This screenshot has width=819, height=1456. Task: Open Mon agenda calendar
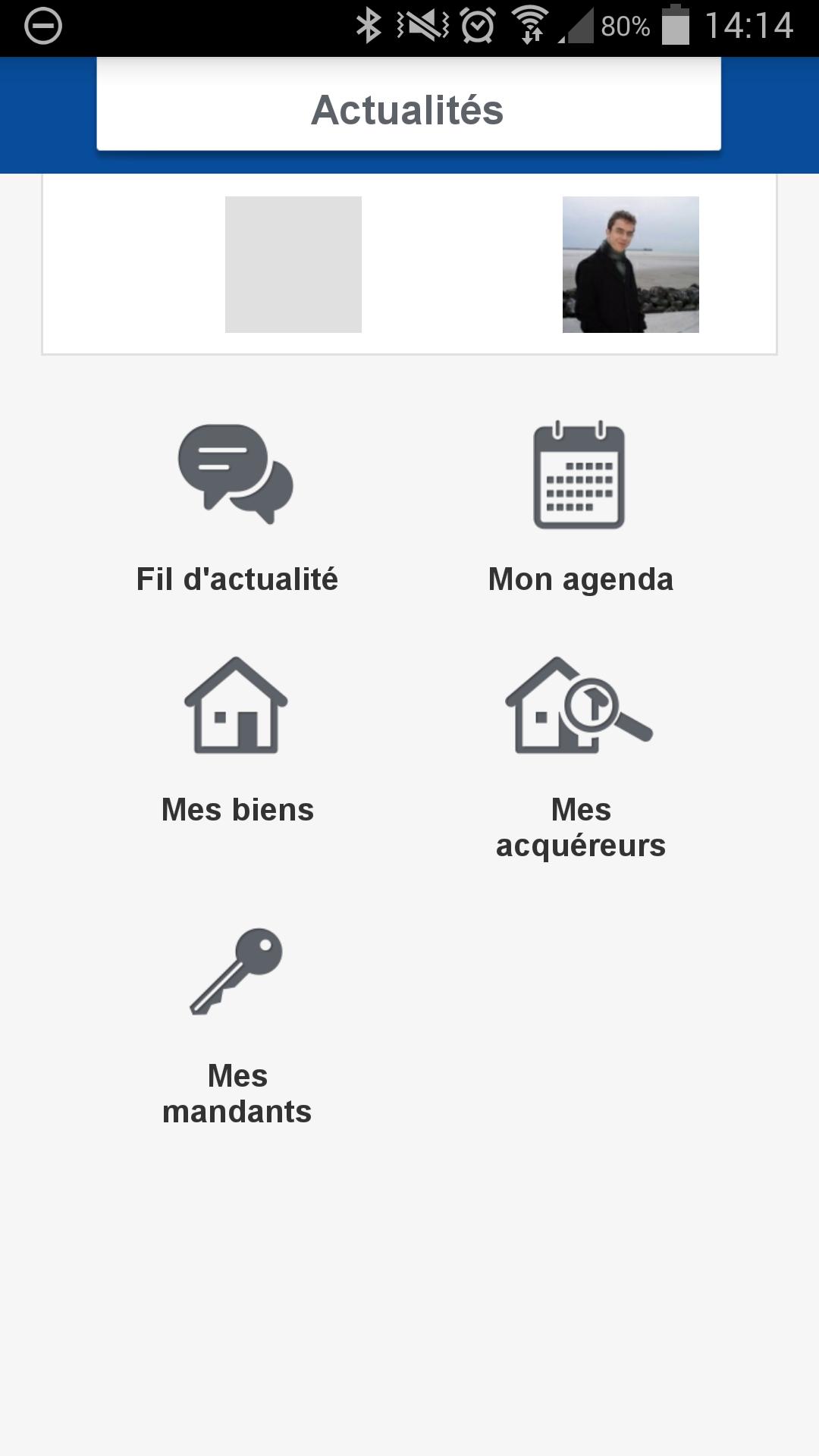pyautogui.click(x=580, y=508)
